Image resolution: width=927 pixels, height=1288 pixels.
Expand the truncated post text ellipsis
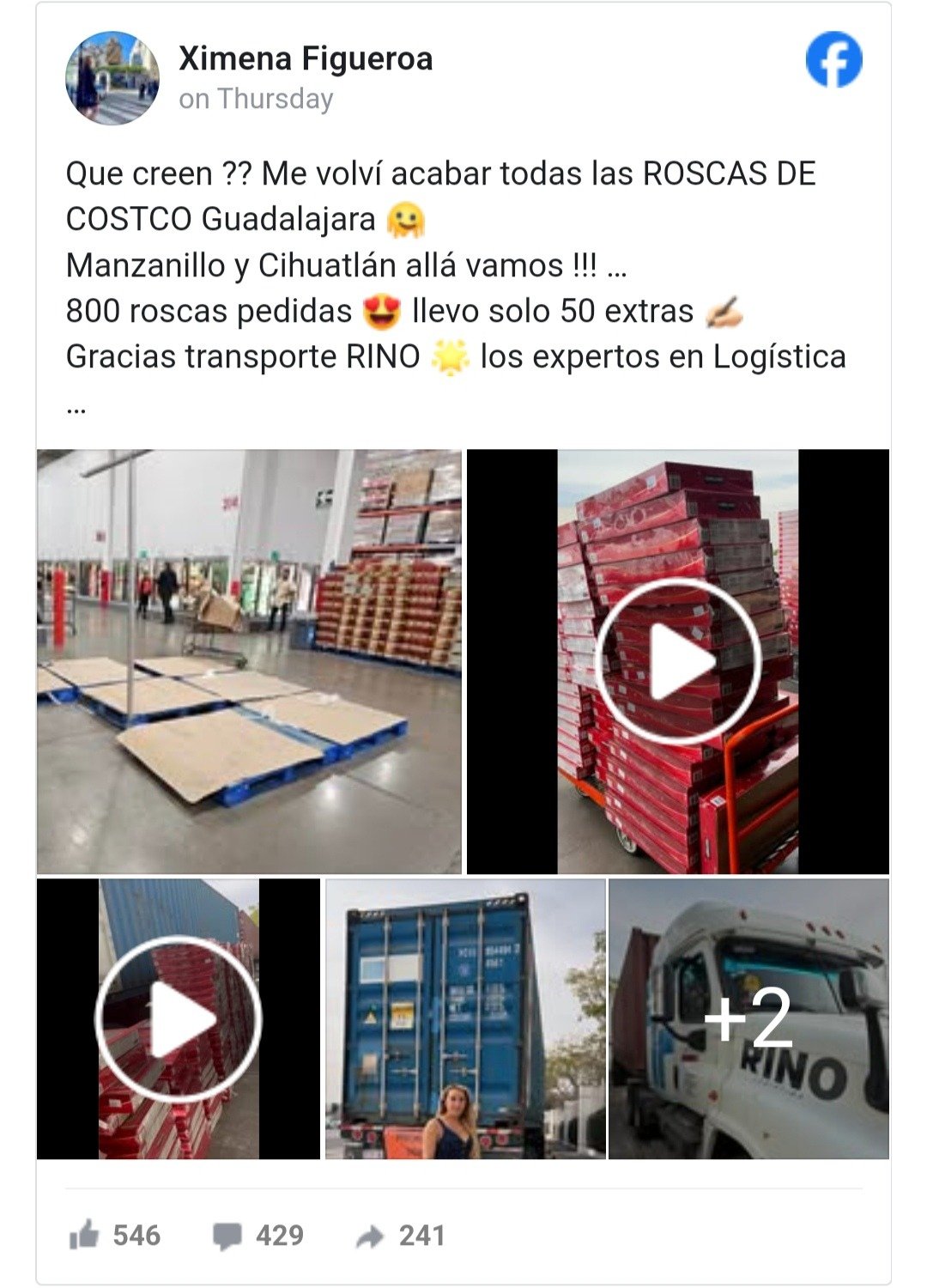click(76, 406)
